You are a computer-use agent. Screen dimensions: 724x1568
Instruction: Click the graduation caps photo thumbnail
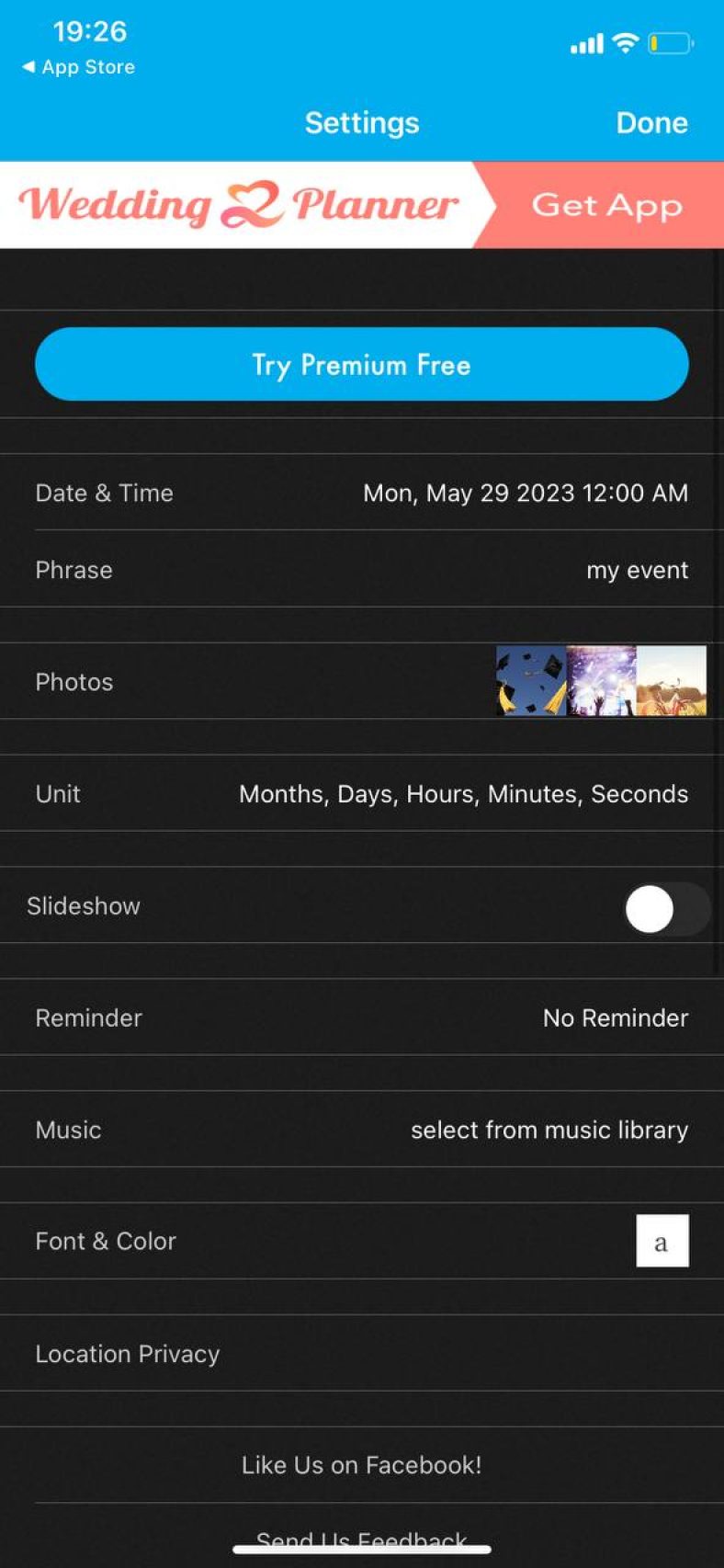point(530,681)
